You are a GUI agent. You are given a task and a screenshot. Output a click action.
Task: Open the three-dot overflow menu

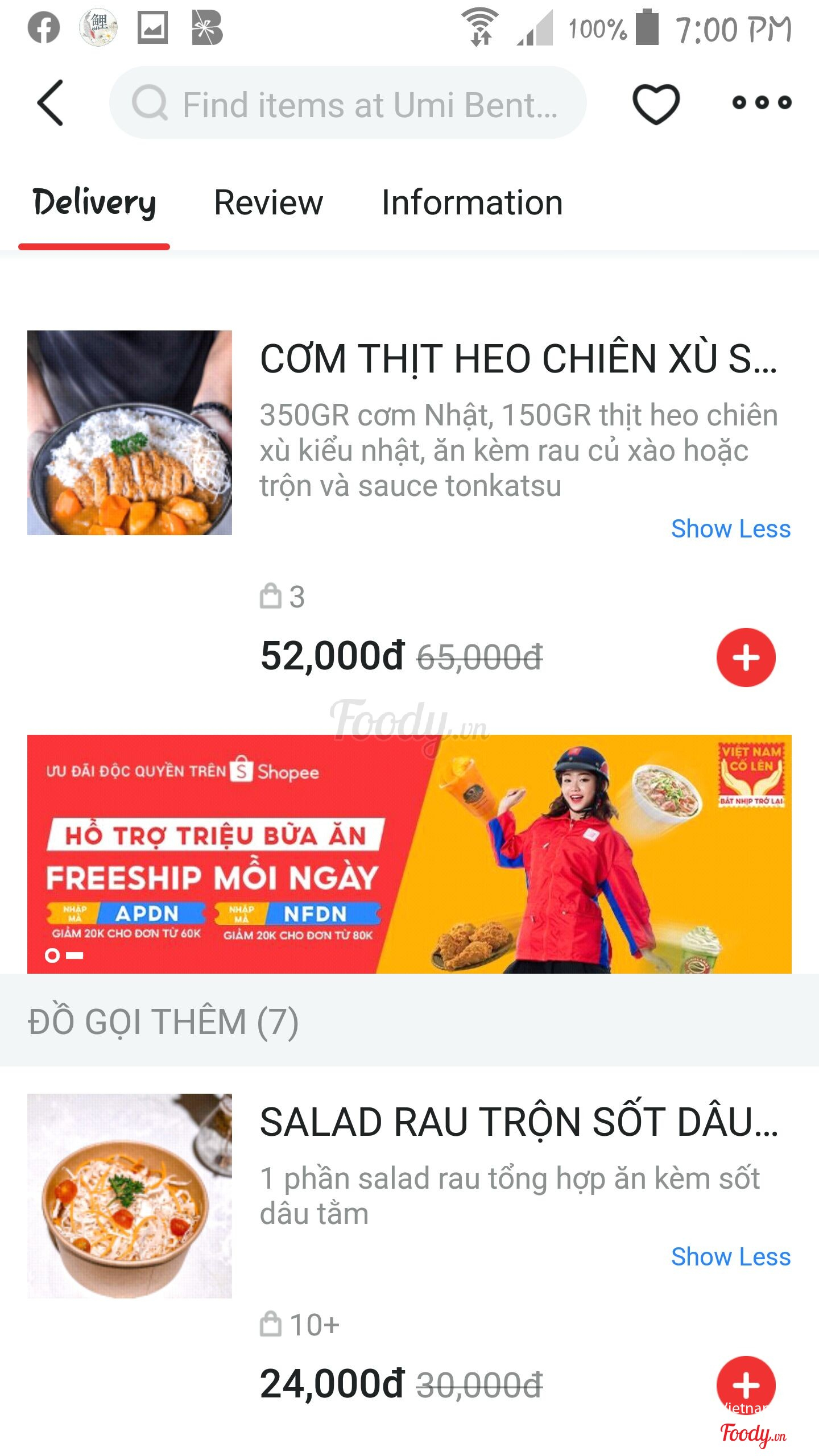click(x=762, y=103)
